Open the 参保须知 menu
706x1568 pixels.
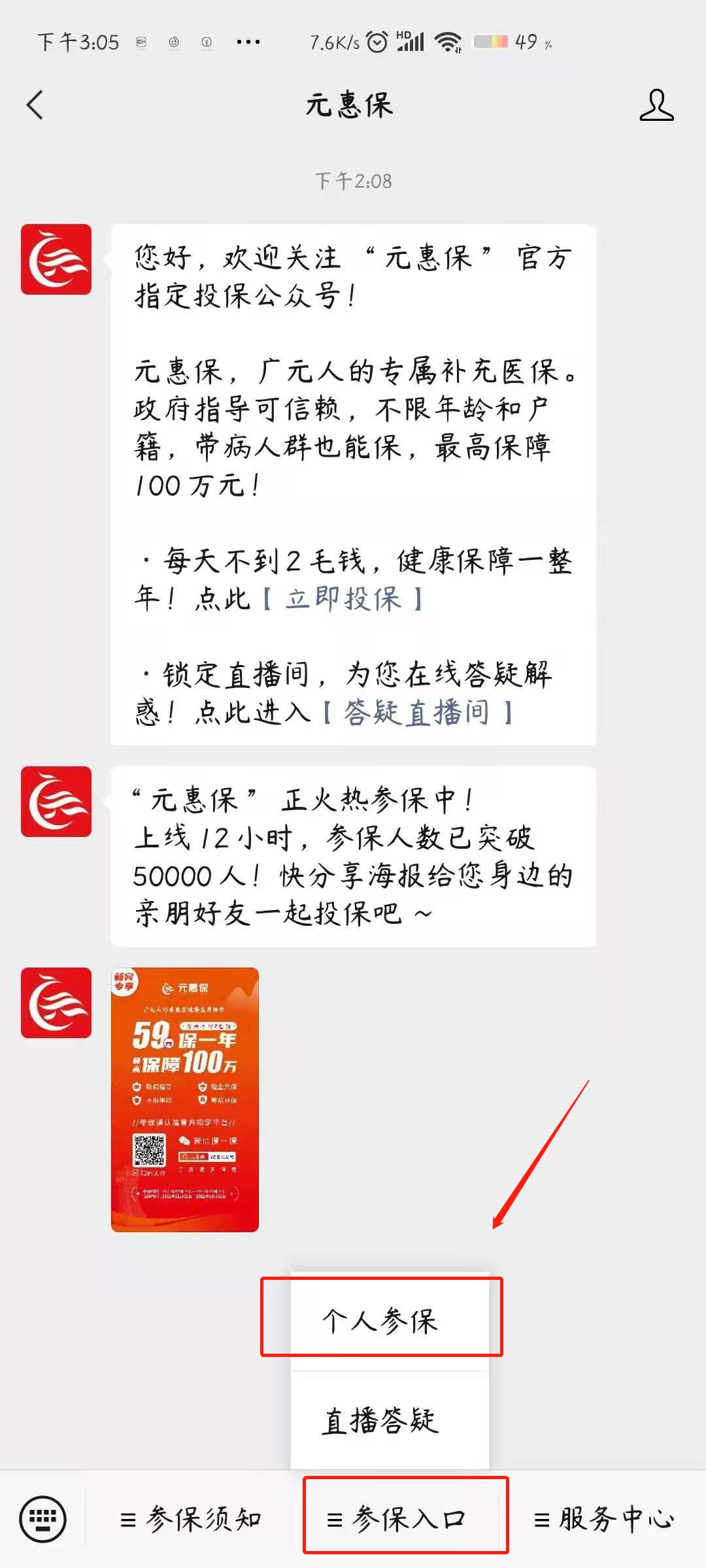[191, 1519]
